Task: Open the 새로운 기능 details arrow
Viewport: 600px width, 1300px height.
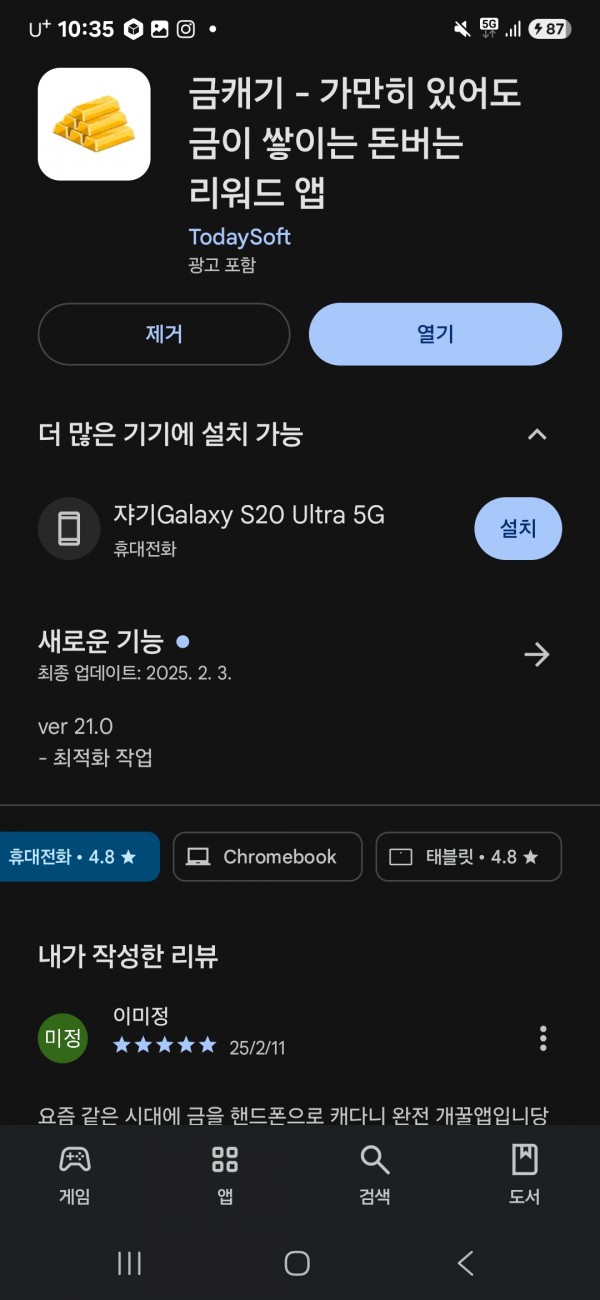Action: point(537,655)
